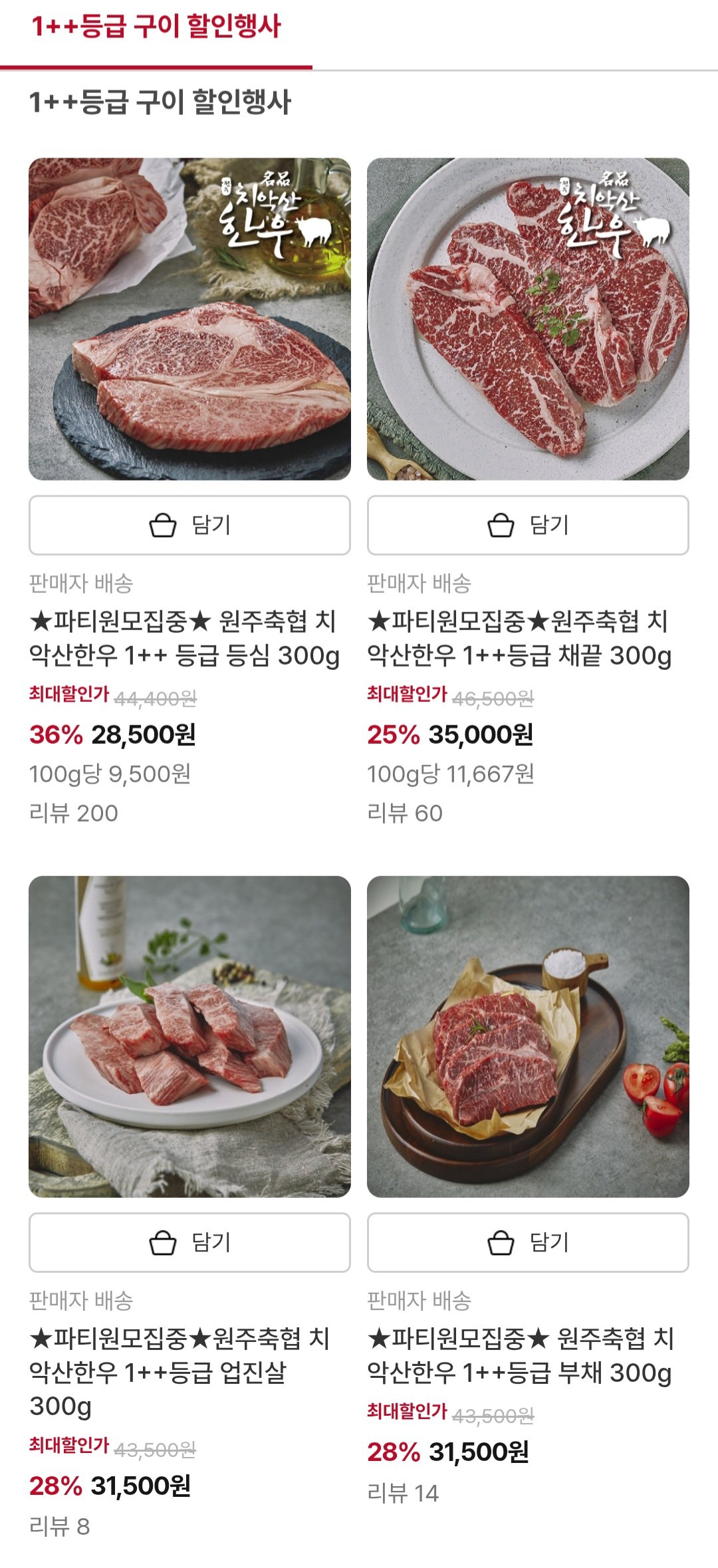Open the 치악산한우 1++등급 채끝 300g title
Screen dimensions: 718x1568
(519, 638)
